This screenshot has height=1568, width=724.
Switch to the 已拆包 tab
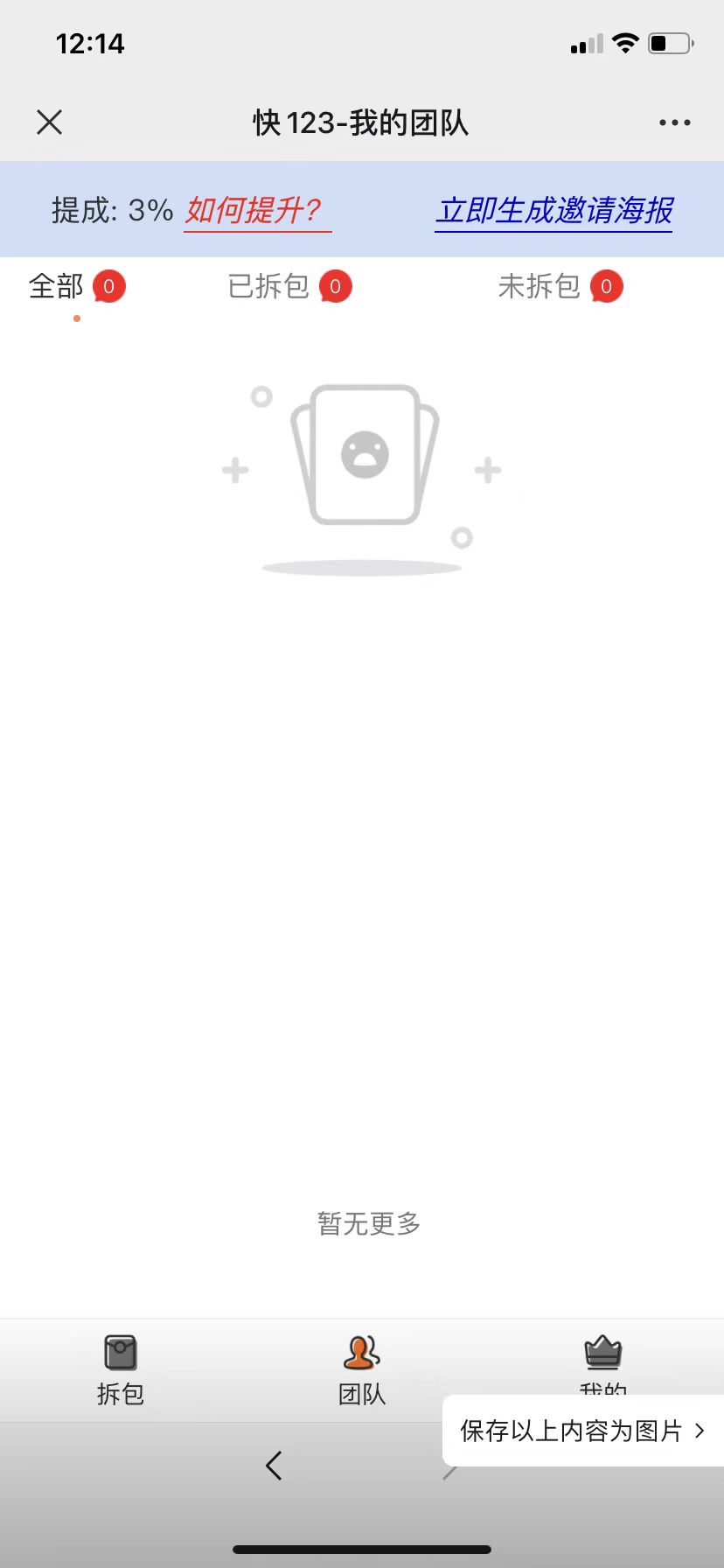pos(289,286)
